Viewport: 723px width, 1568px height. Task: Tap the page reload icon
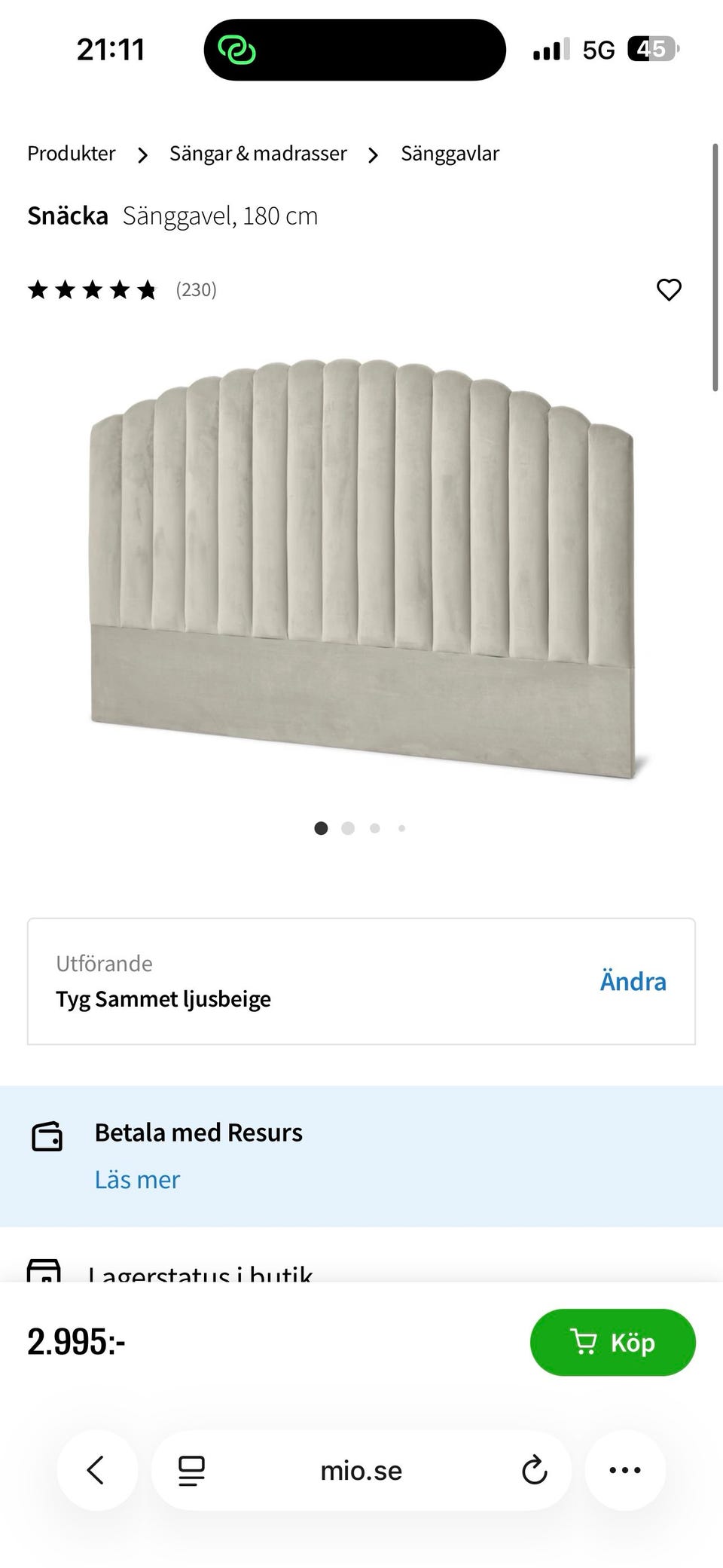click(x=534, y=1470)
